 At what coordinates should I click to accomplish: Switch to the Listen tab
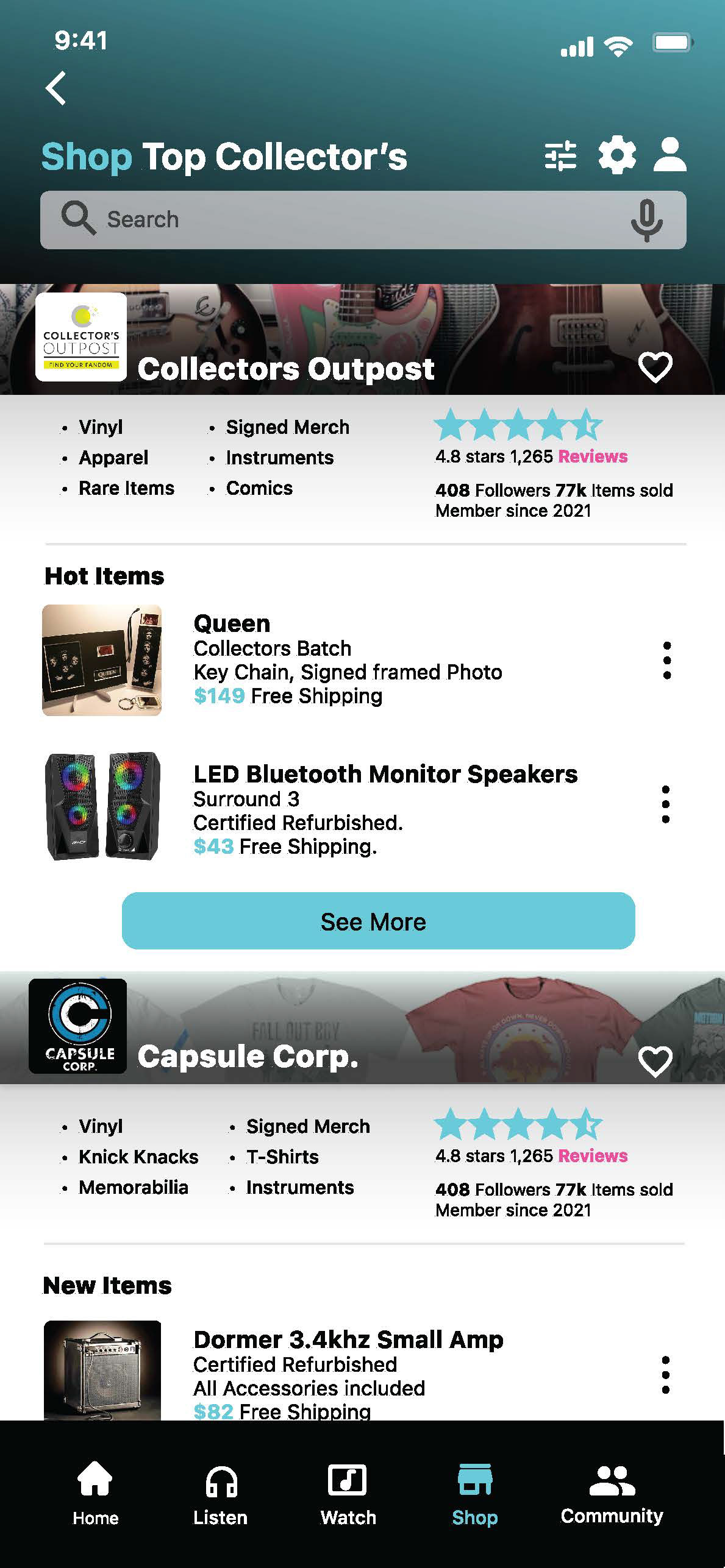point(220,1494)
